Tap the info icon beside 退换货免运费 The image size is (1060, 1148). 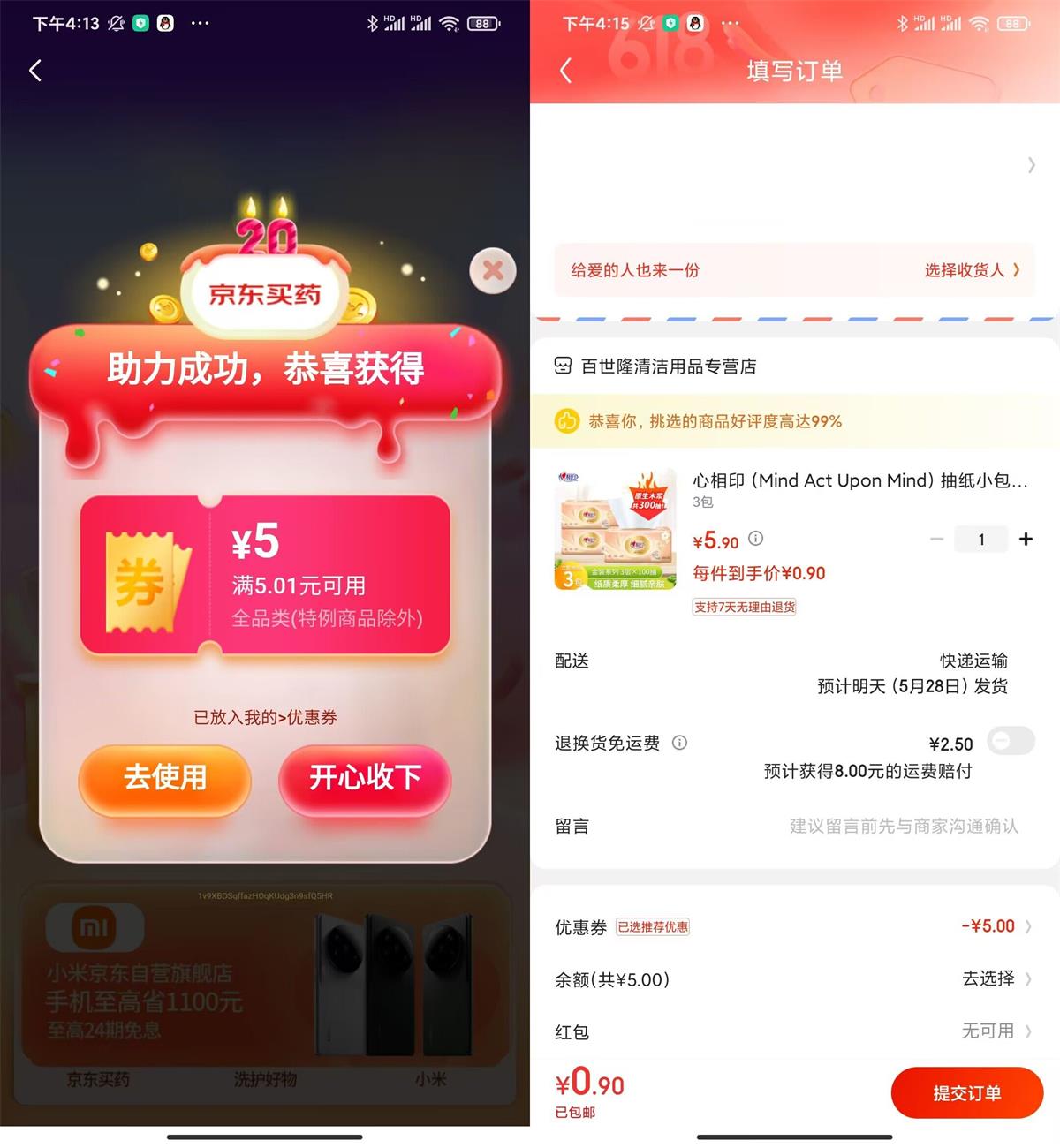pyautogui.click(x=678, y=744)
